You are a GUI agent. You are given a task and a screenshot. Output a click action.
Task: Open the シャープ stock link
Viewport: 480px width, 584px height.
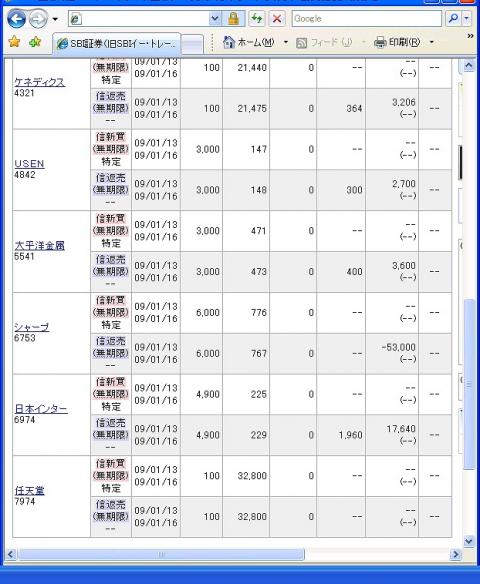[x=32, y=327]
